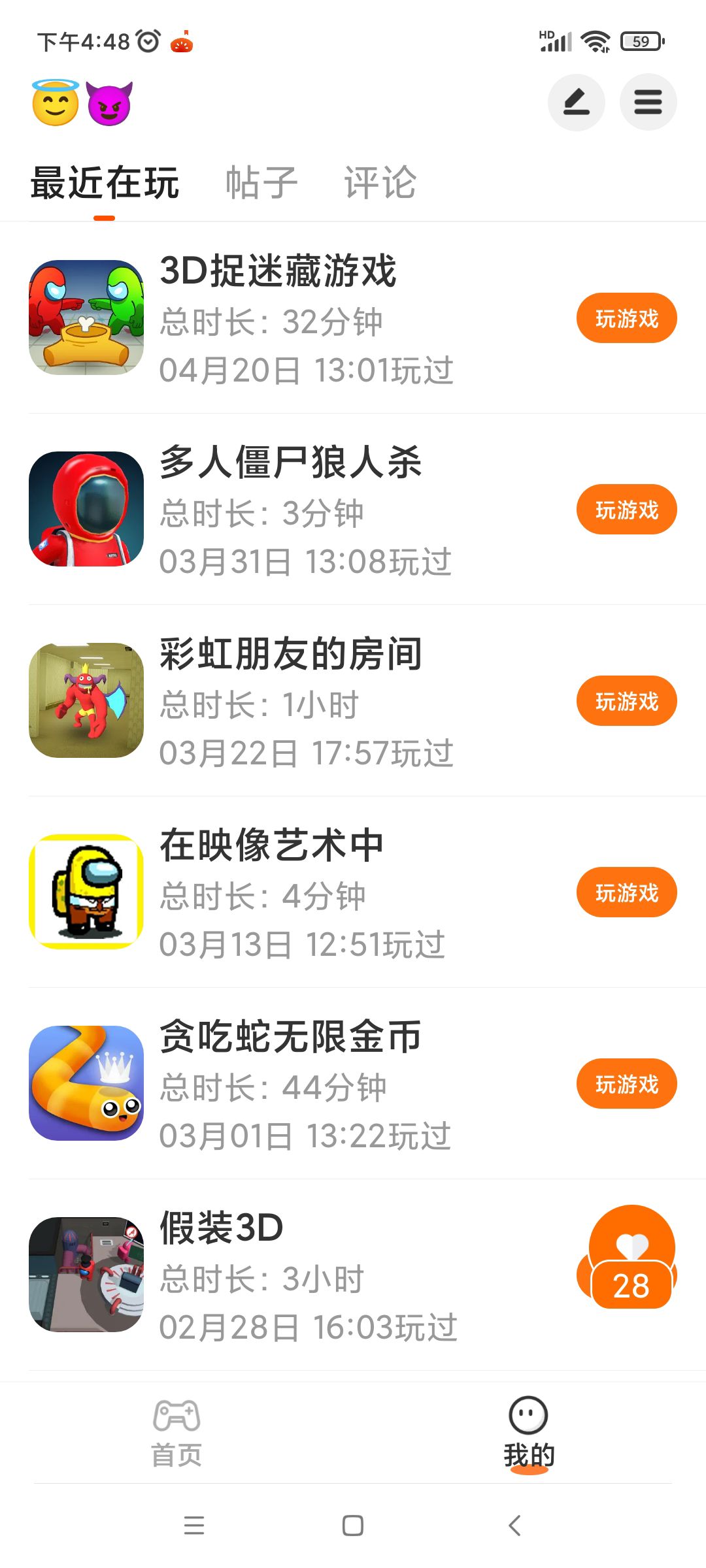Open the 3D捉迷藏游戏 game icon
The image size is (706, 1568).
click(x=86, y=318)
